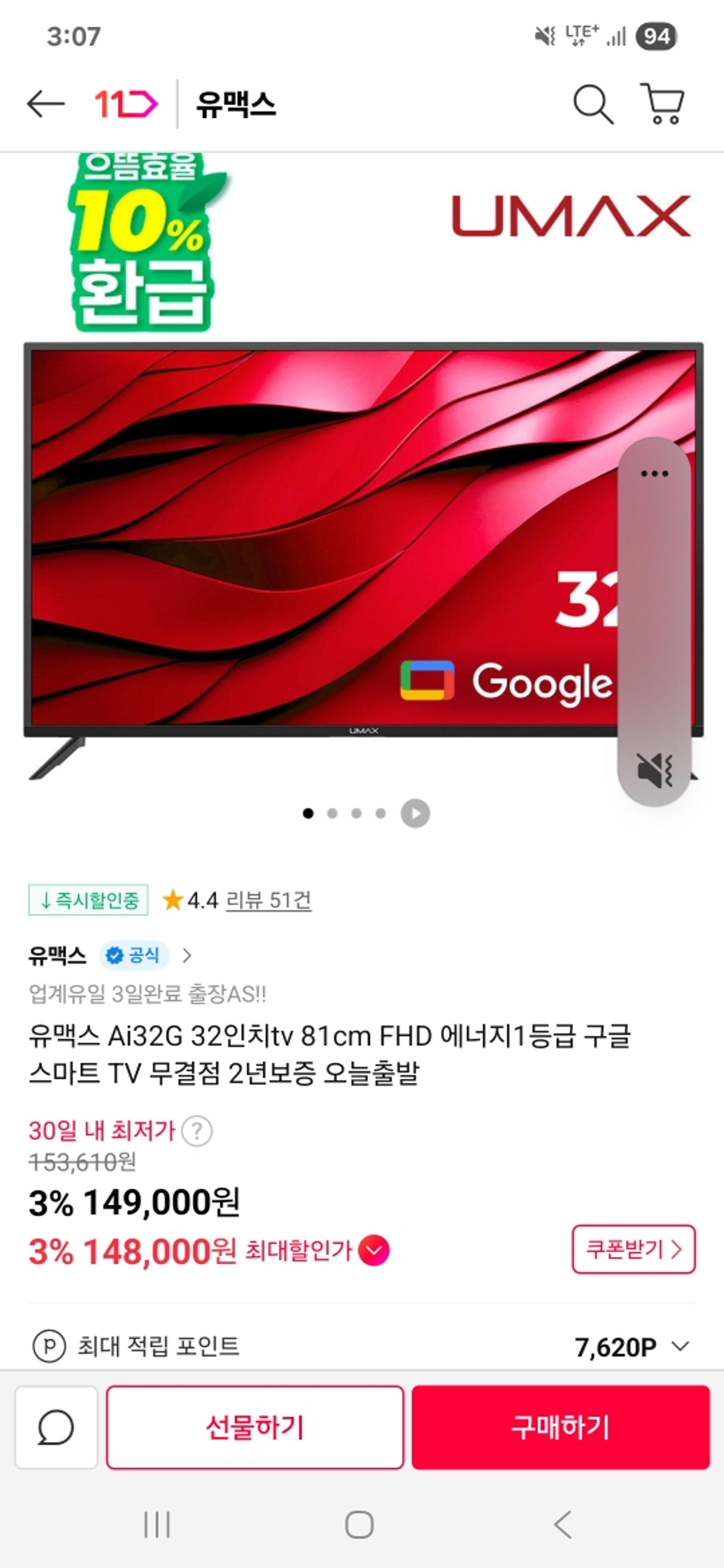Open the 11st home logo
This screenshot has width=724, height=1568.
click(126, 104)
